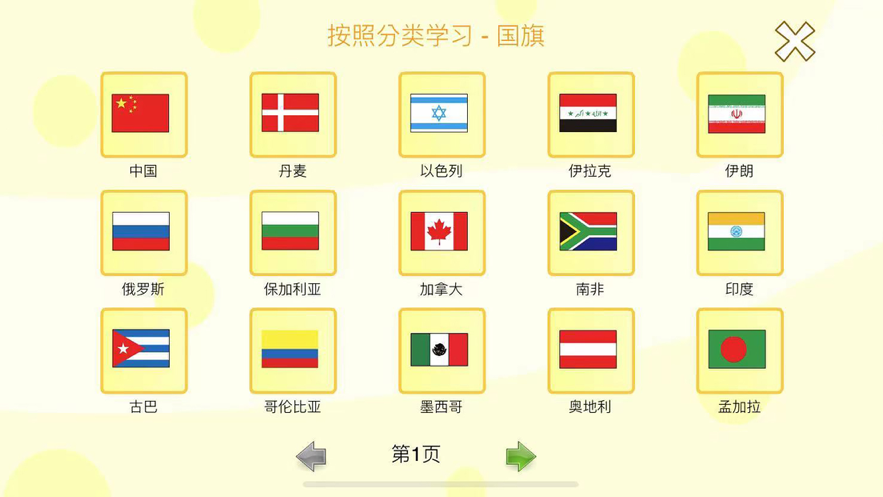The height and width of the screenshot is (497, 883).
Task: Tap the 加拿大 flag card
Action: 441,232
